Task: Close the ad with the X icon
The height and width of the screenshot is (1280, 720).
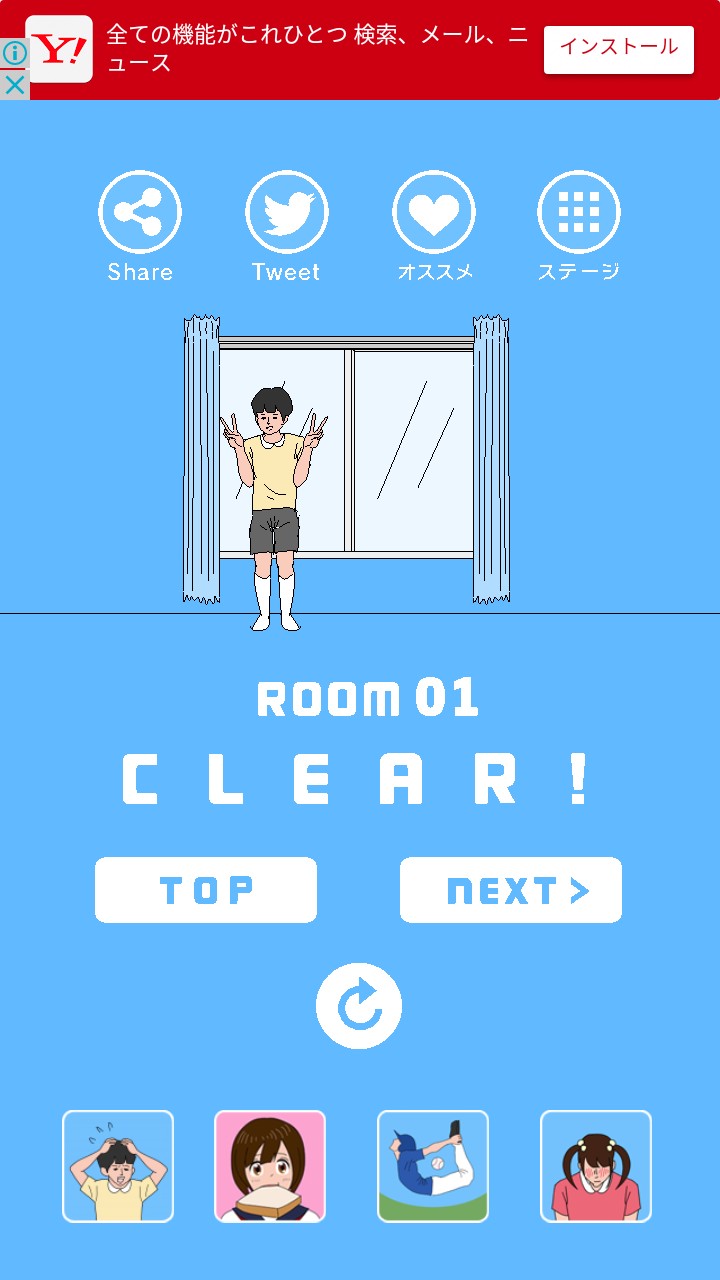Action: 14,85
